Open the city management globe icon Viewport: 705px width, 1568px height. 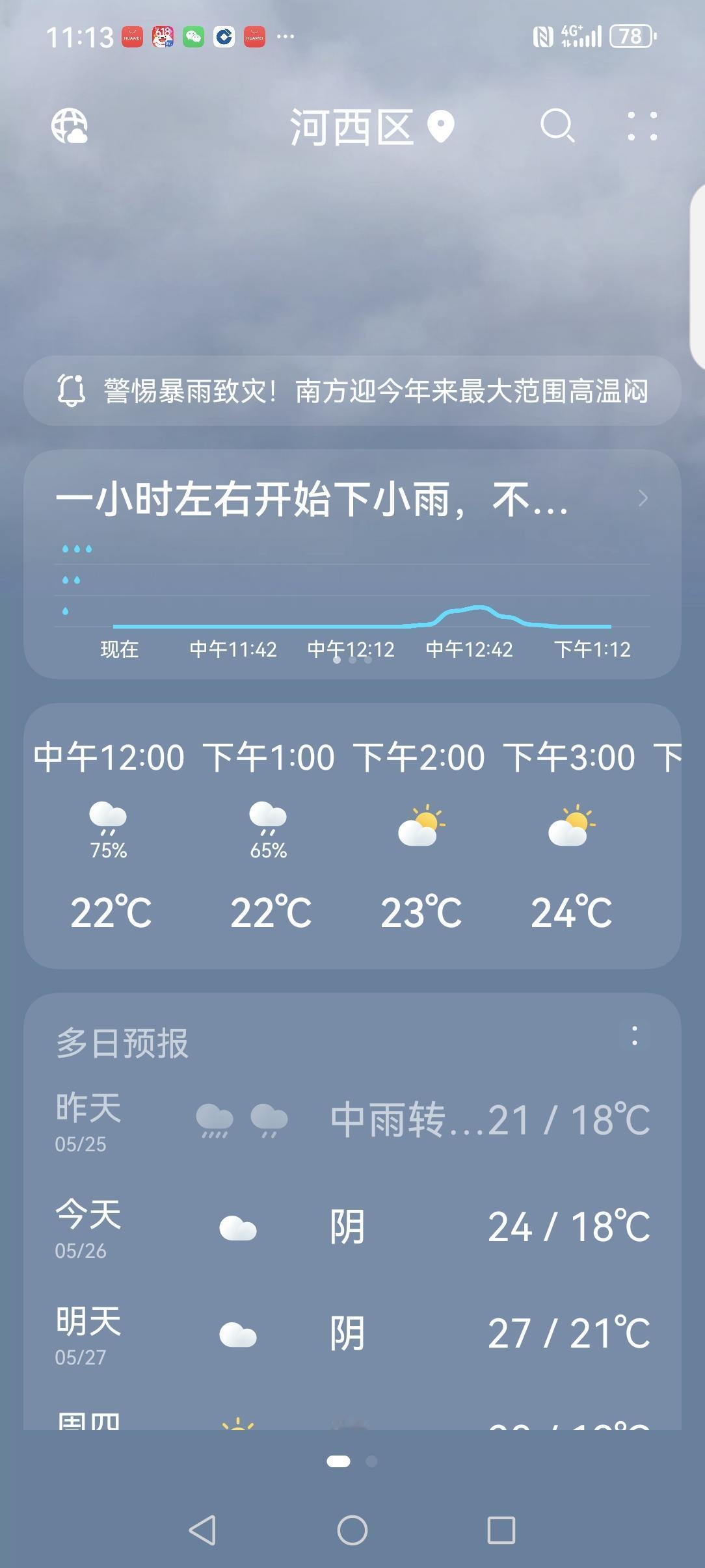[70, 125]
